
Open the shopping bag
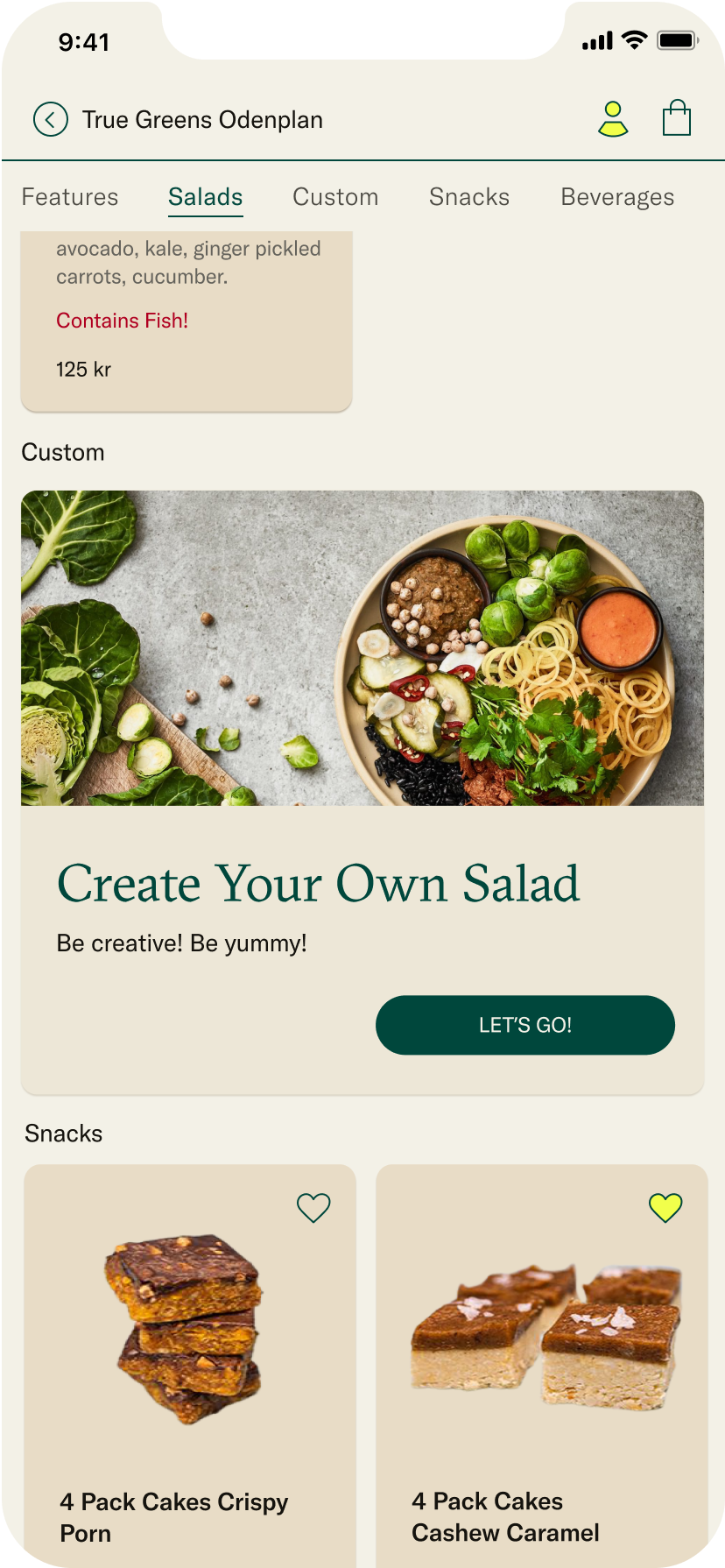point(677,118)
